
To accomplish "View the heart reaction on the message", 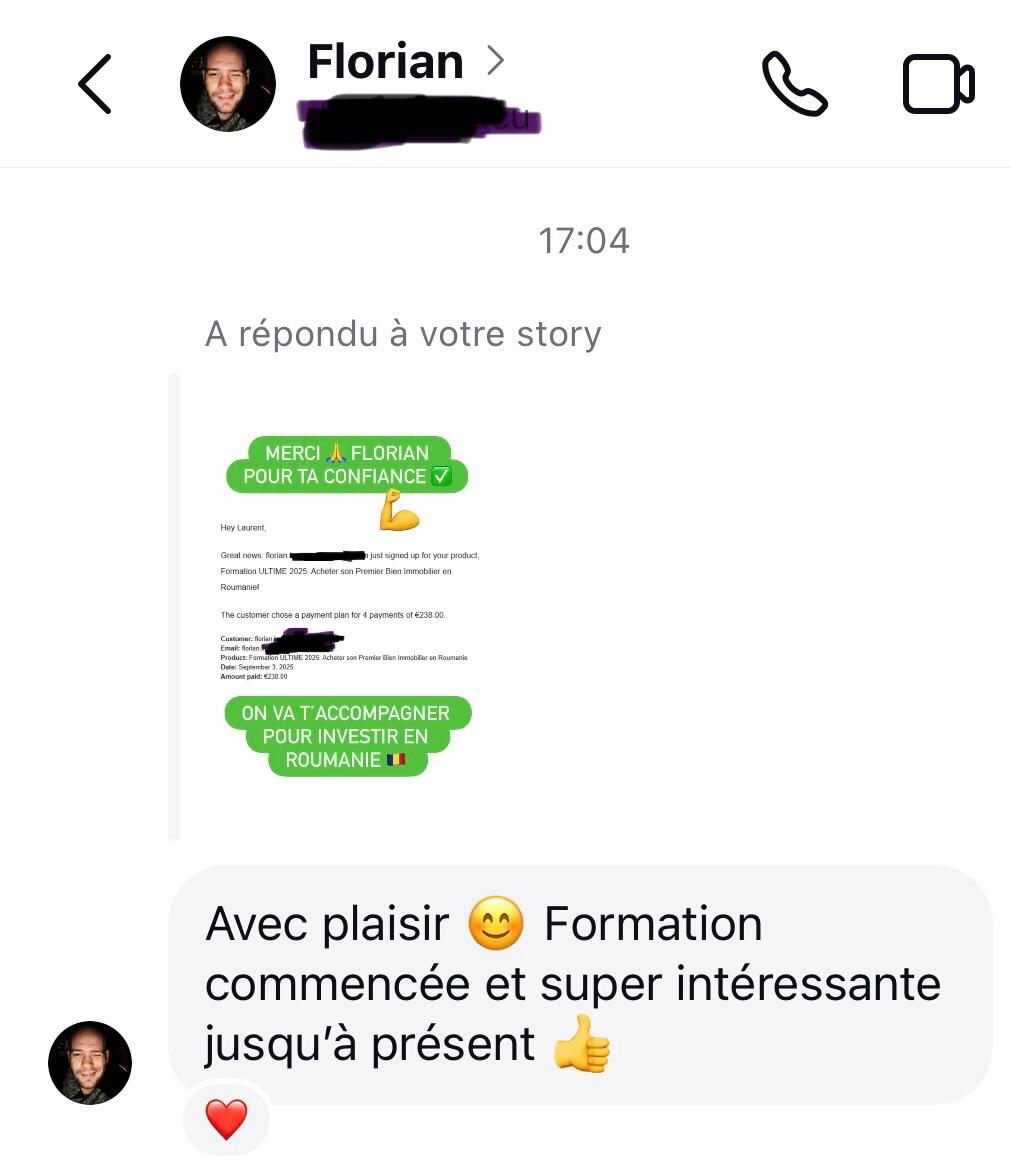I will tap(226, 1119).
